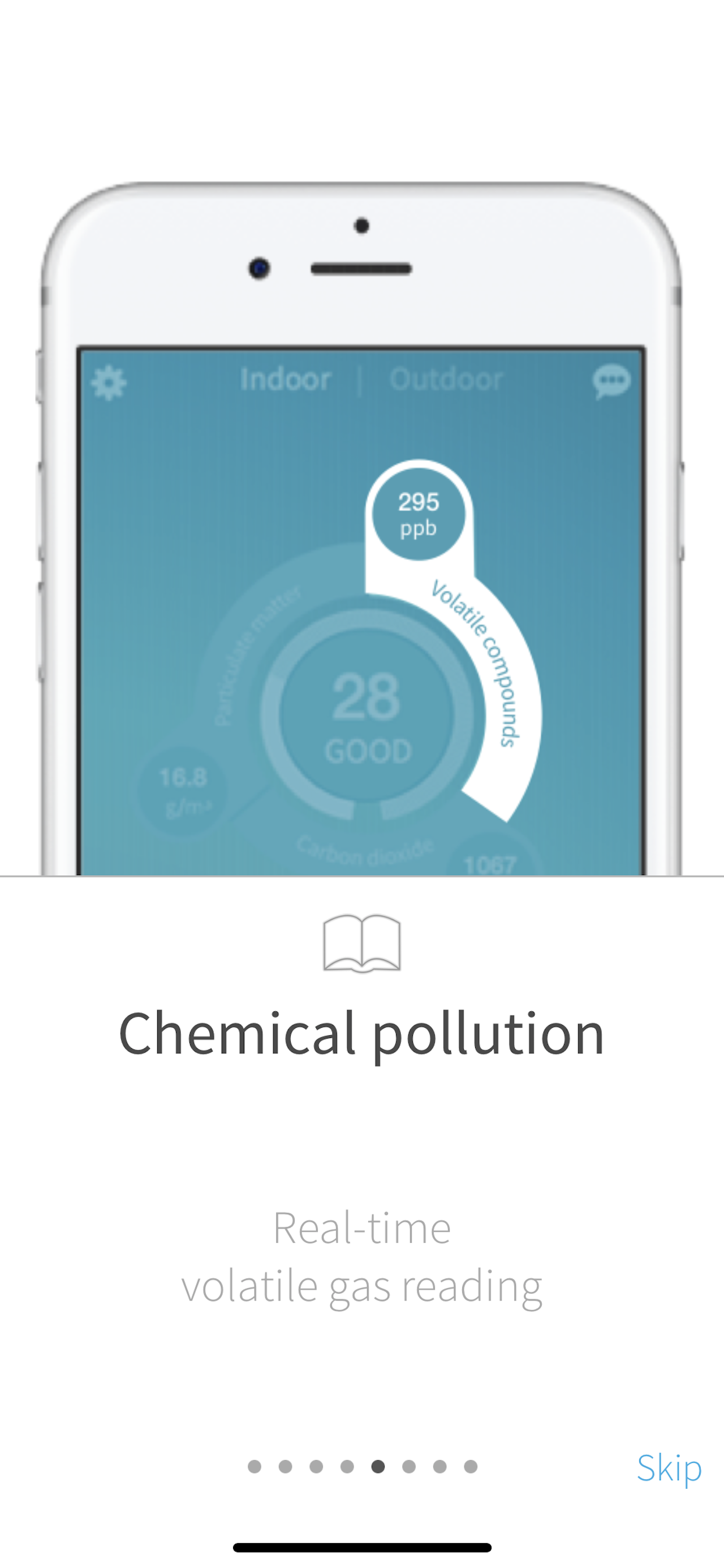The height and width of the screenshot is (1568, 724).
Task: Skip the onboarding tutorial
Action: (x=669, y=1467)
